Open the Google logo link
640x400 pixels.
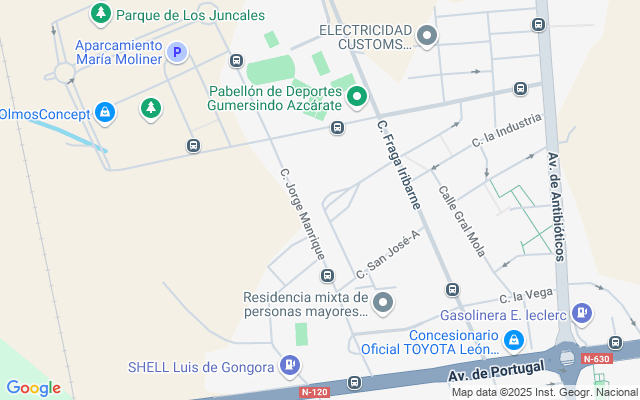33,387
